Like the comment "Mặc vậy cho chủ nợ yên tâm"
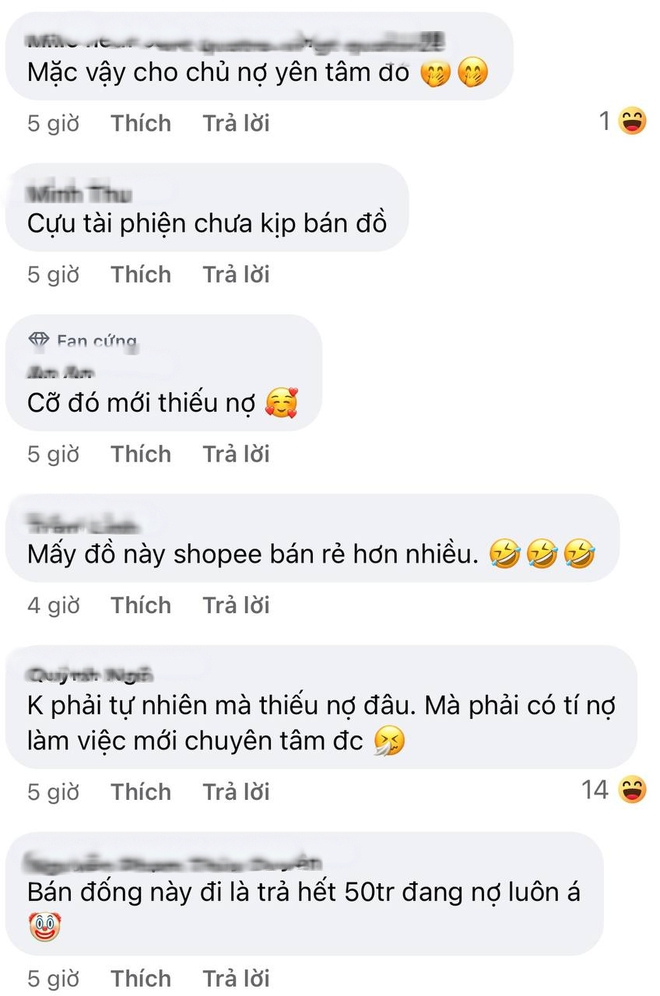The height and width of the screenshot is (996, 660). click(x=141, y=123)
